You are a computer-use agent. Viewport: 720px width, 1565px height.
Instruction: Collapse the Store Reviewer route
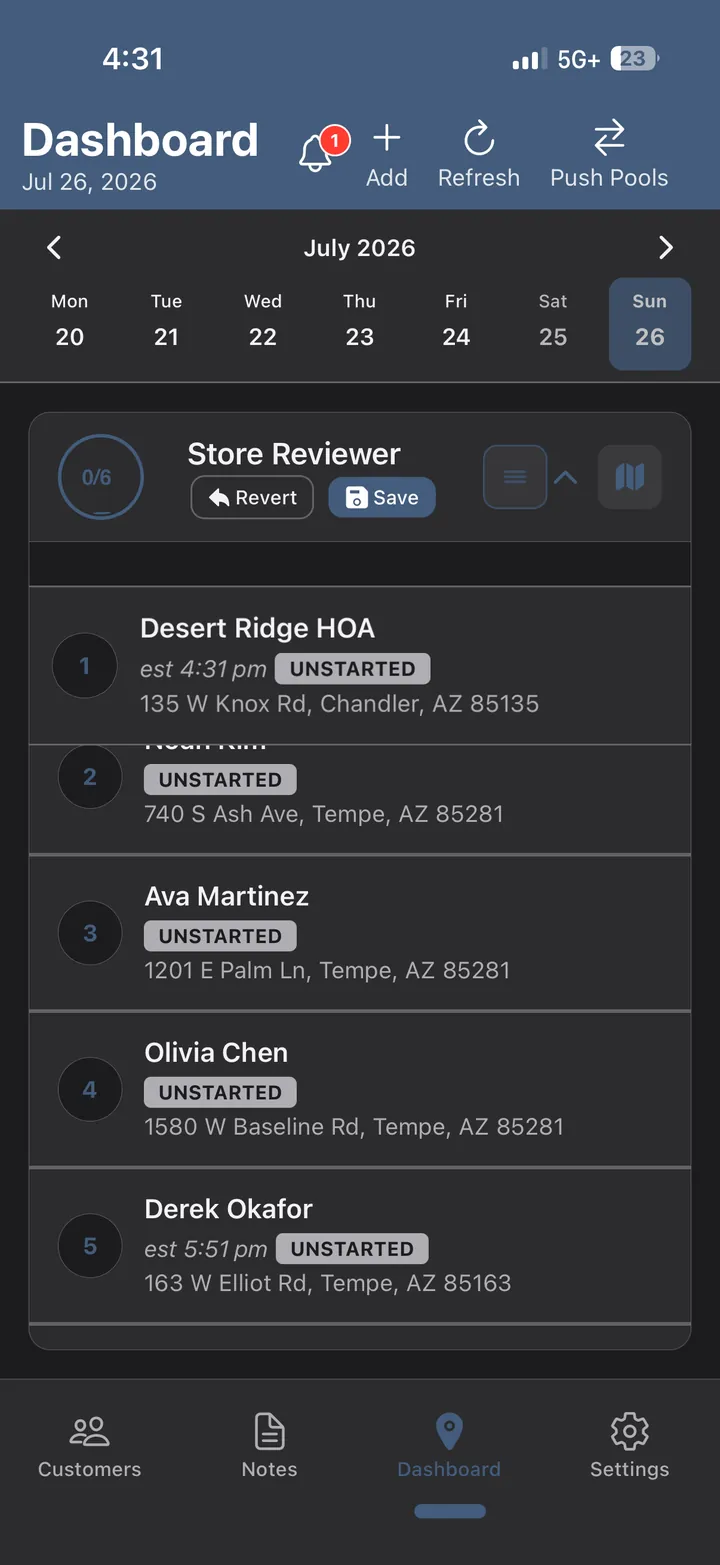[565, 478]
